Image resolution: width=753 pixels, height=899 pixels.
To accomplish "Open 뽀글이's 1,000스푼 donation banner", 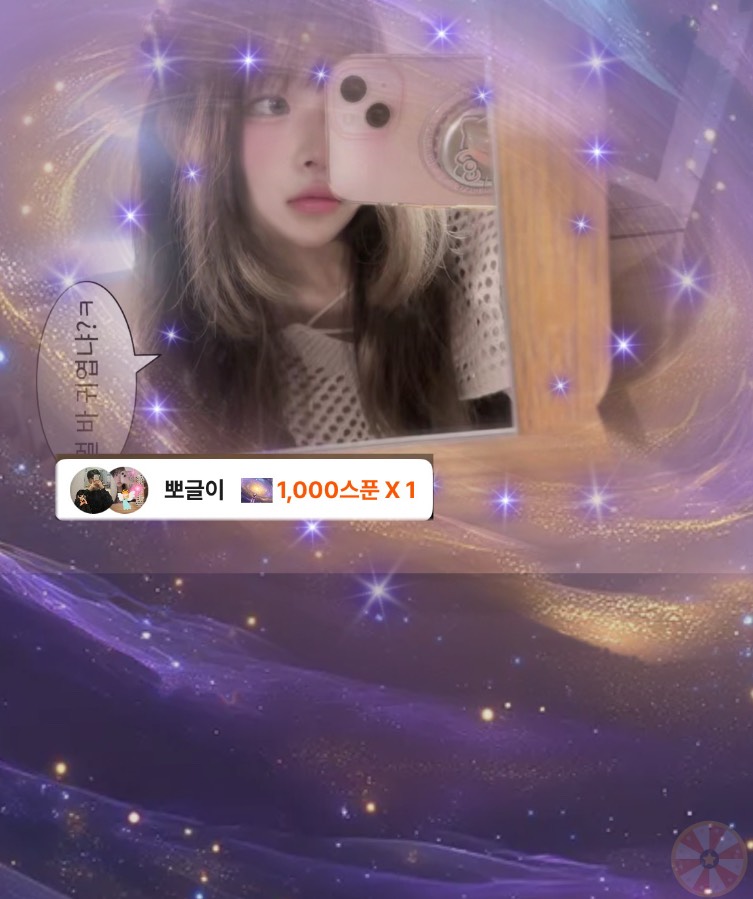I will [x=244, y=490].
